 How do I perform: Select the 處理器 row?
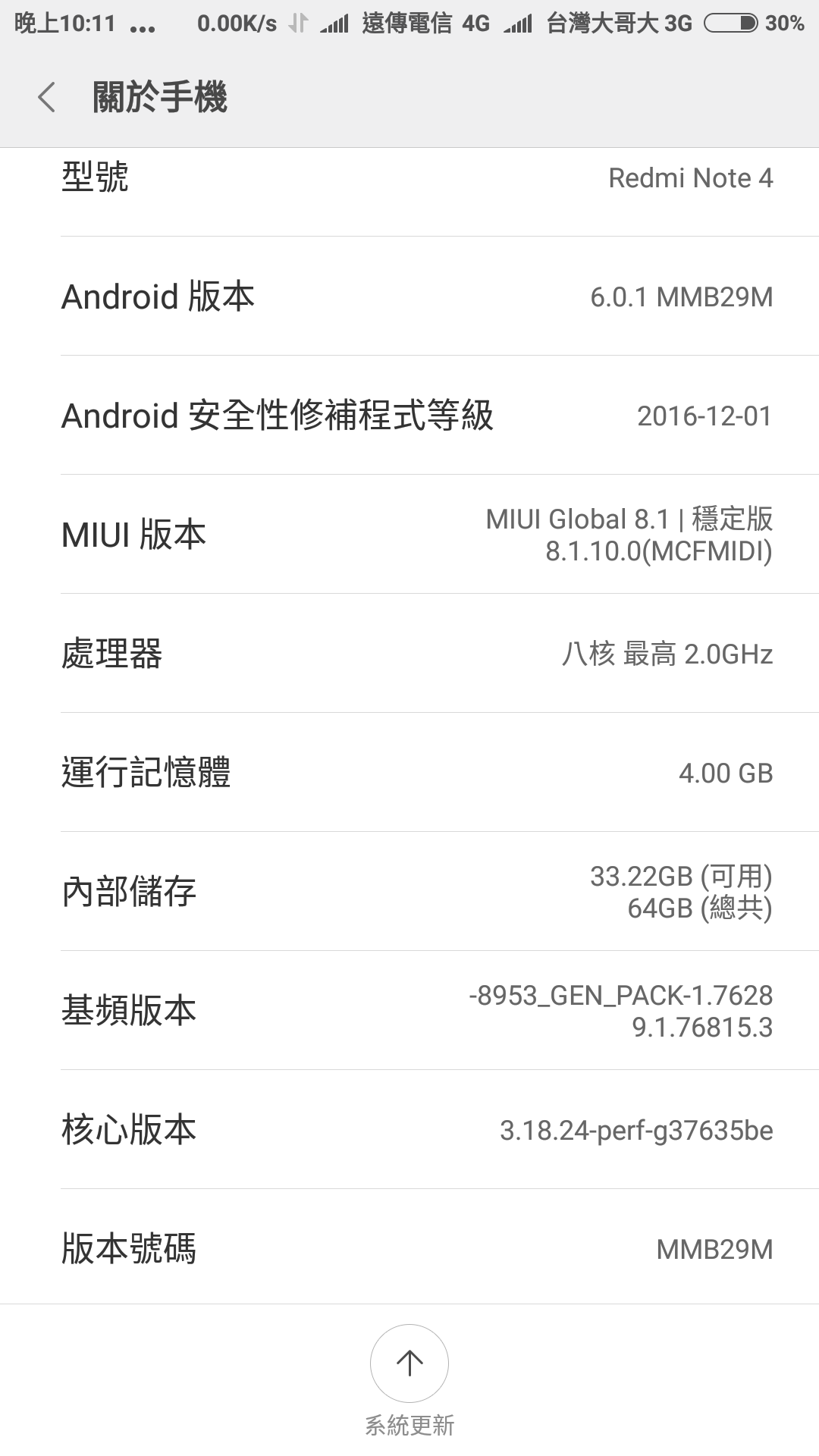409,653
